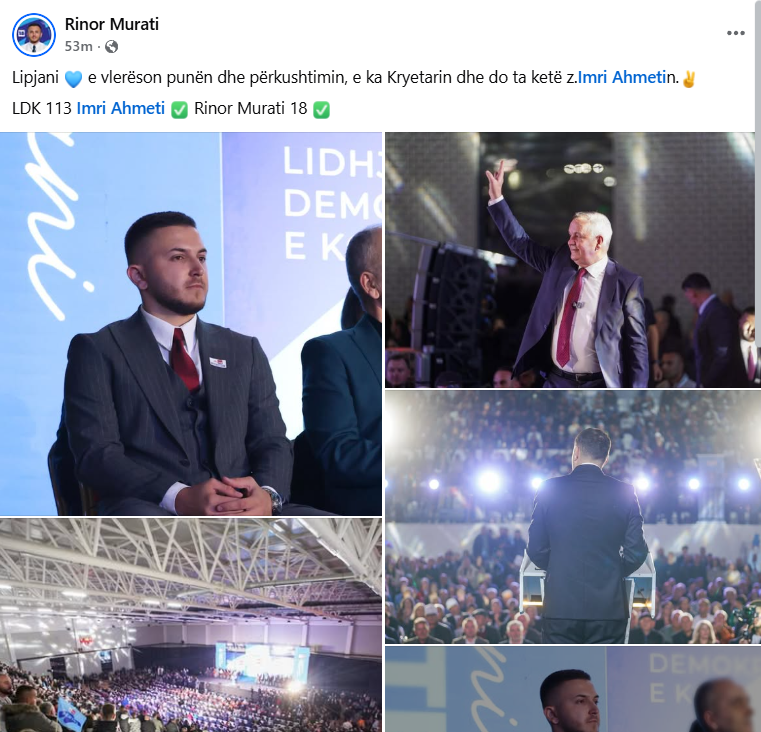Visit Rinor Murati's profile via the author name

click(111, 24)
